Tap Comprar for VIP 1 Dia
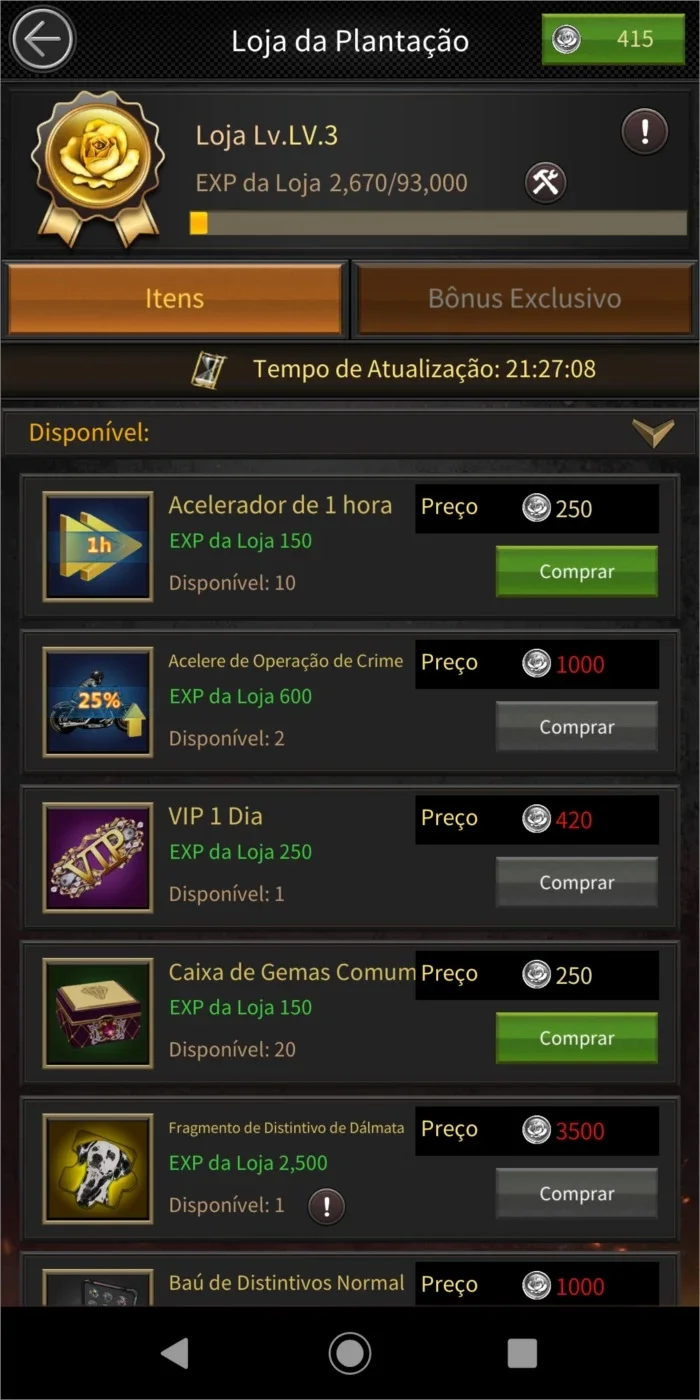The width and height of the screenshot is (700, 1400). tap(577, 883)
